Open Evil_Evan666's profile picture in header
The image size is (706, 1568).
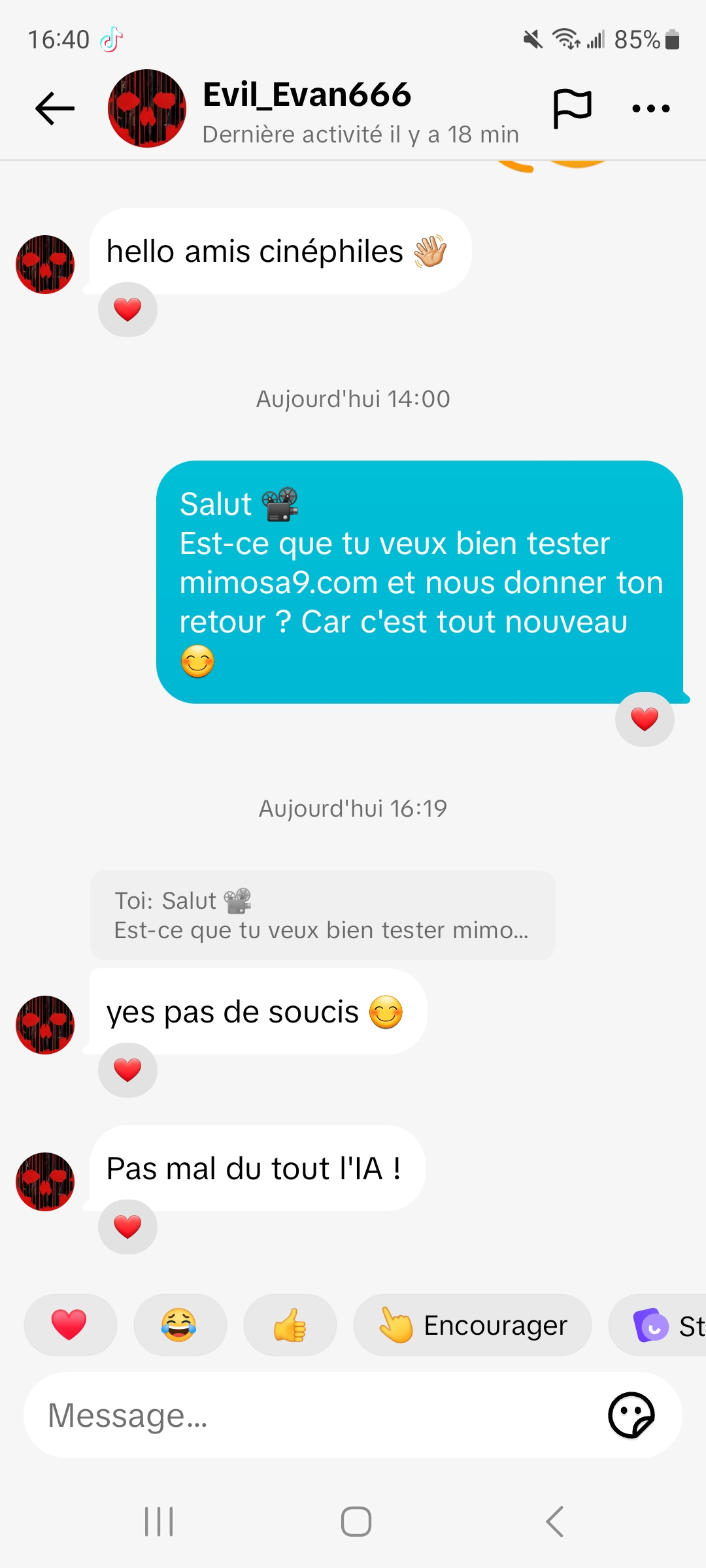click(x=147, y=108)
